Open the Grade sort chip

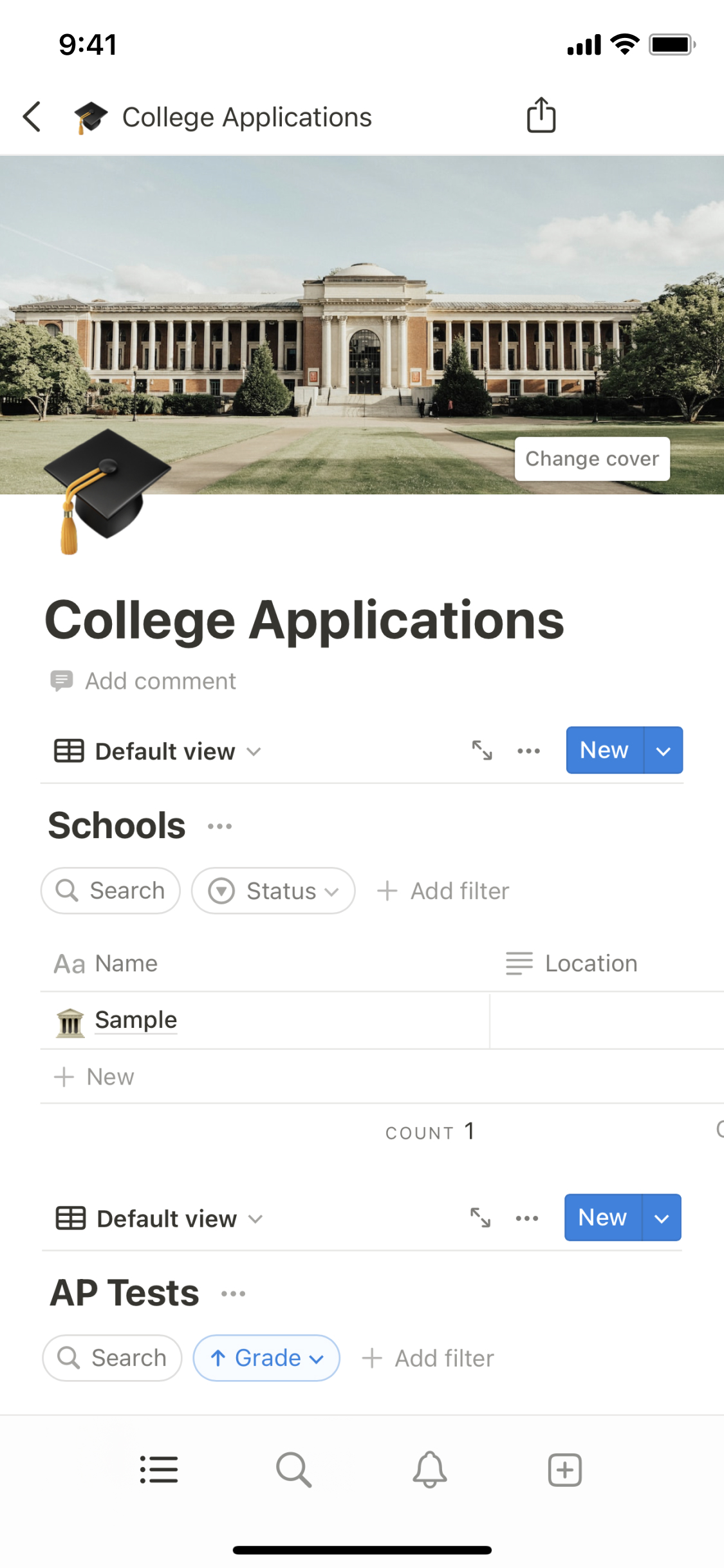click(x=266, y=1358)
